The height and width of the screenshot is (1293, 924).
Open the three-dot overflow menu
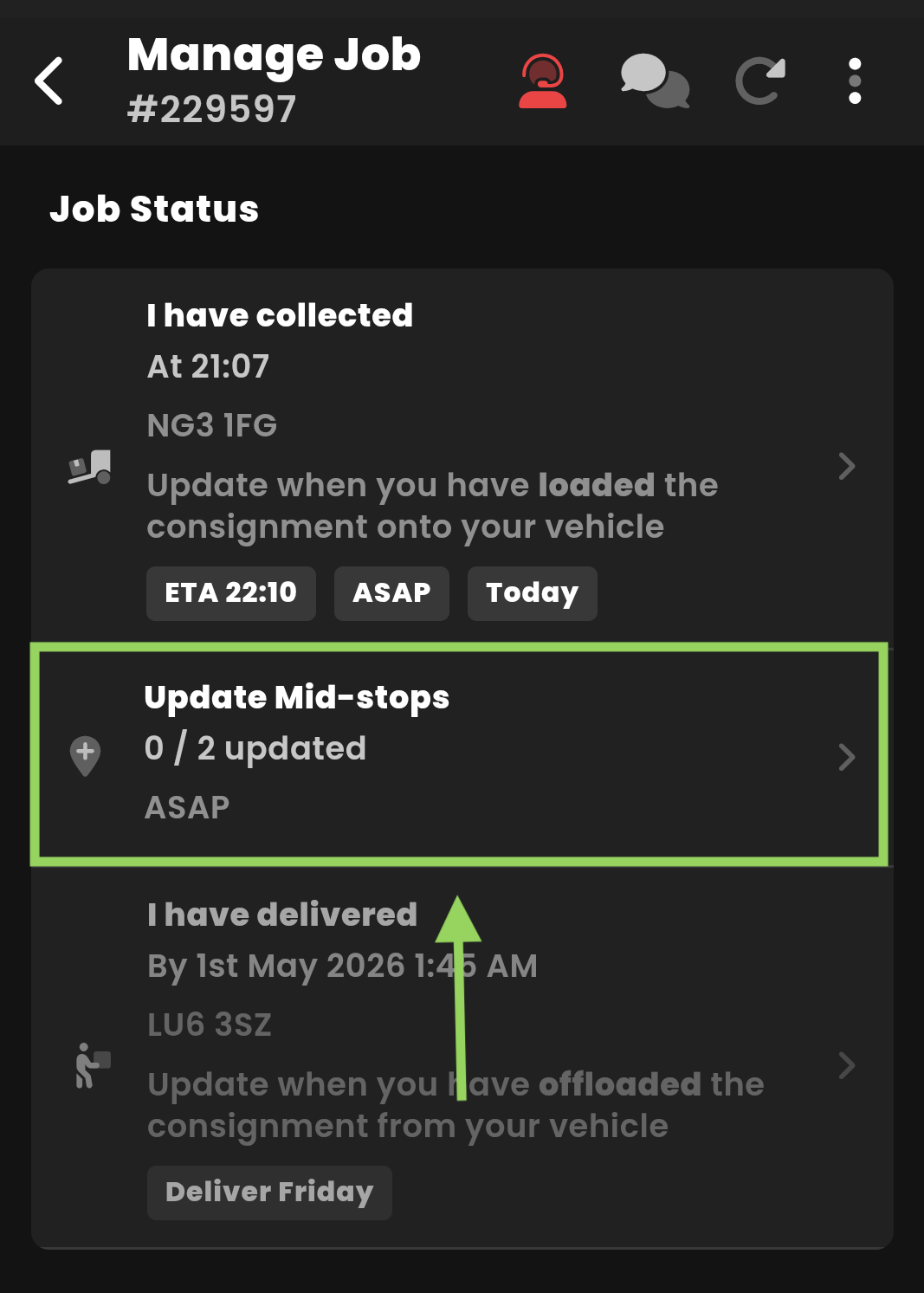855,81
